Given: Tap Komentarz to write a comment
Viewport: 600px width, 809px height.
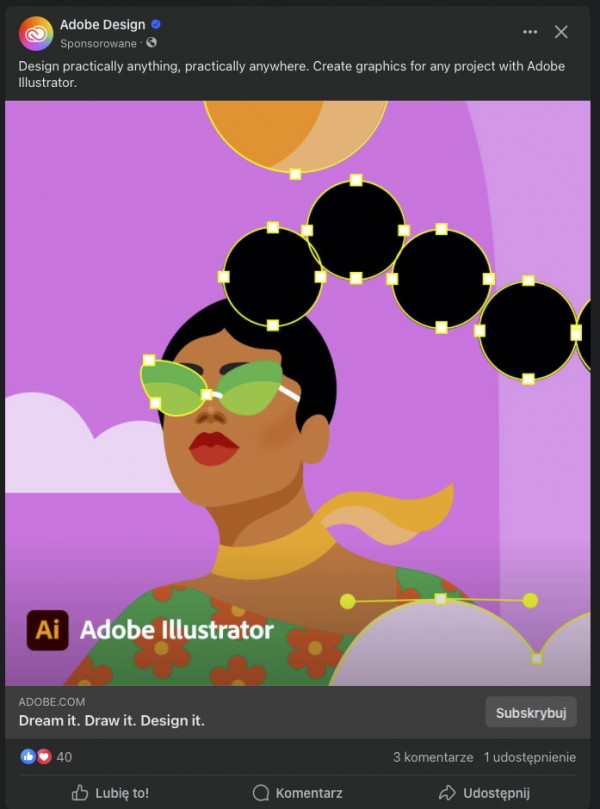Looking at the screenshot, I should [x=297, y=793].
